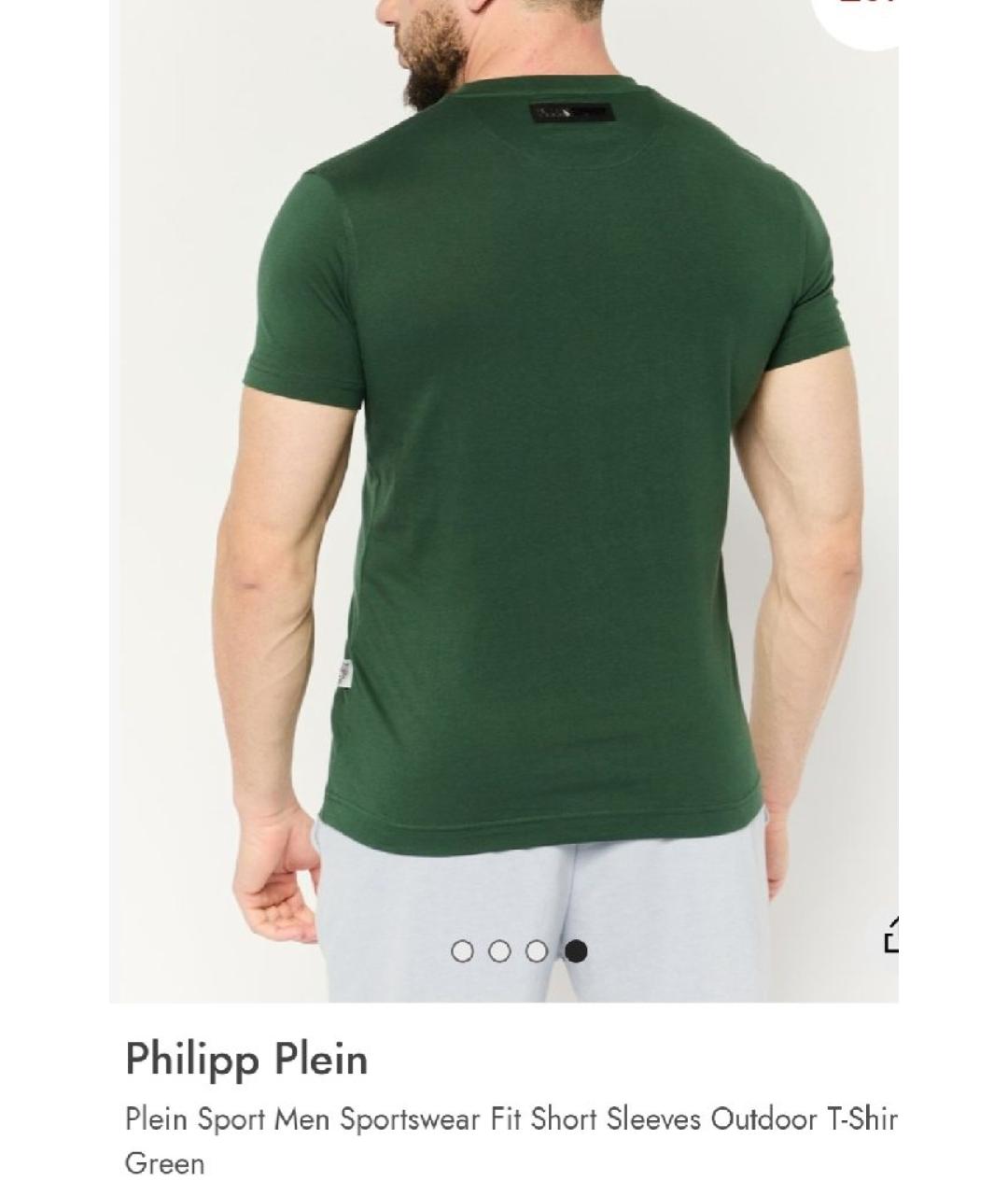The height and width of the screenshot is (1195, 1008).
Task: Jump to the first image dot
Action: point(462,951)
